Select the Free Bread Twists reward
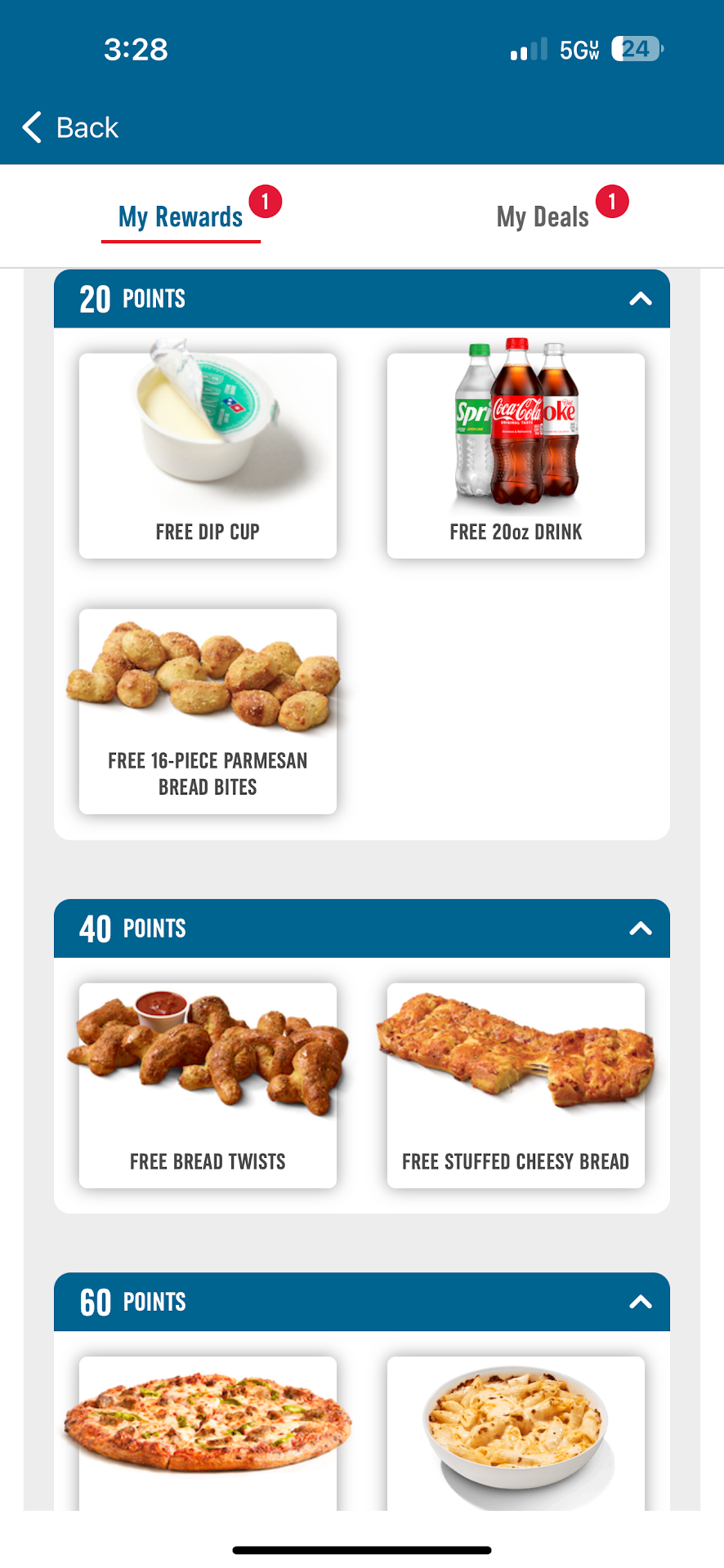The height and width of the screenshot is (1568, 724). pos(208,1085)
